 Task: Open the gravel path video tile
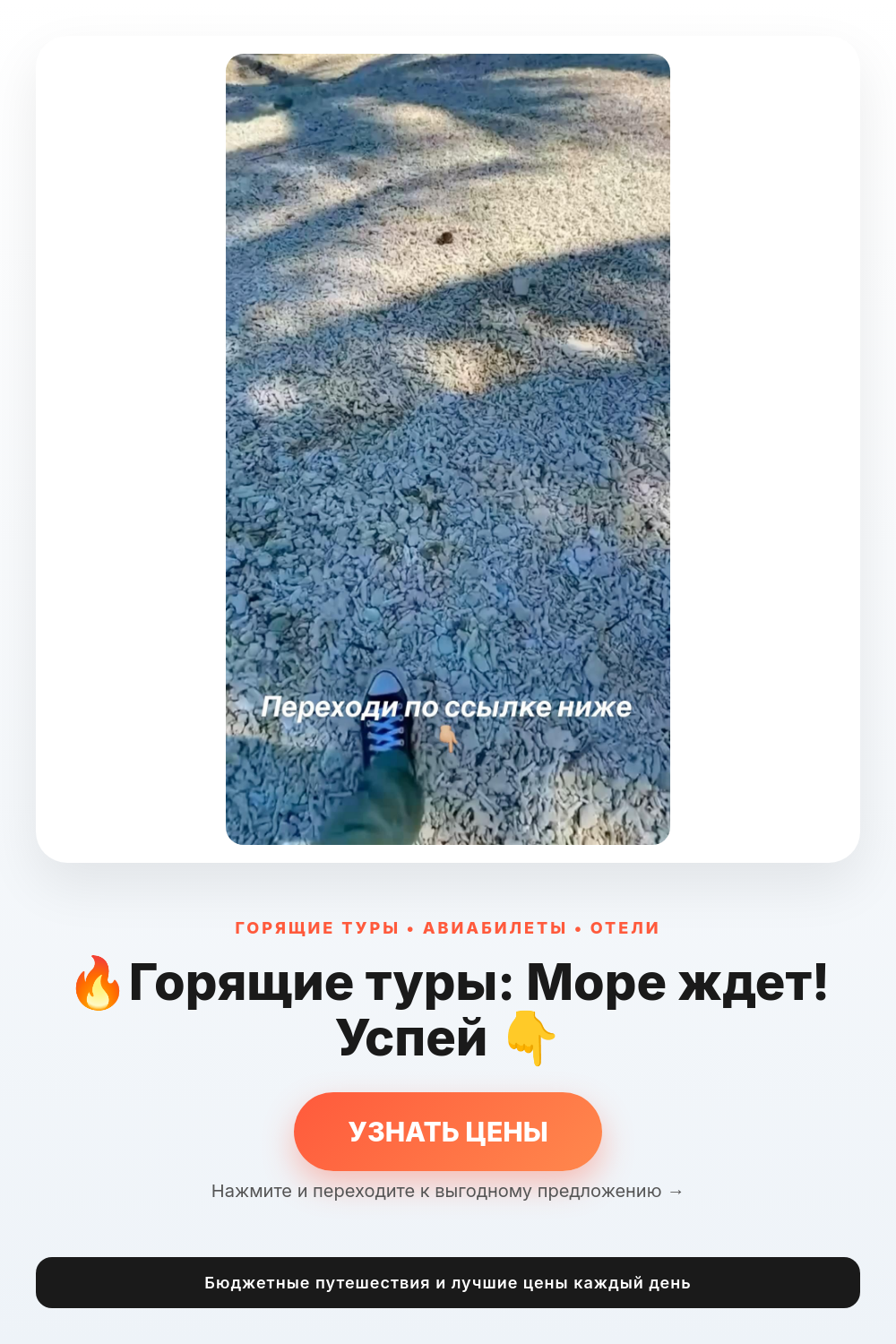click(x=448, y=449)
